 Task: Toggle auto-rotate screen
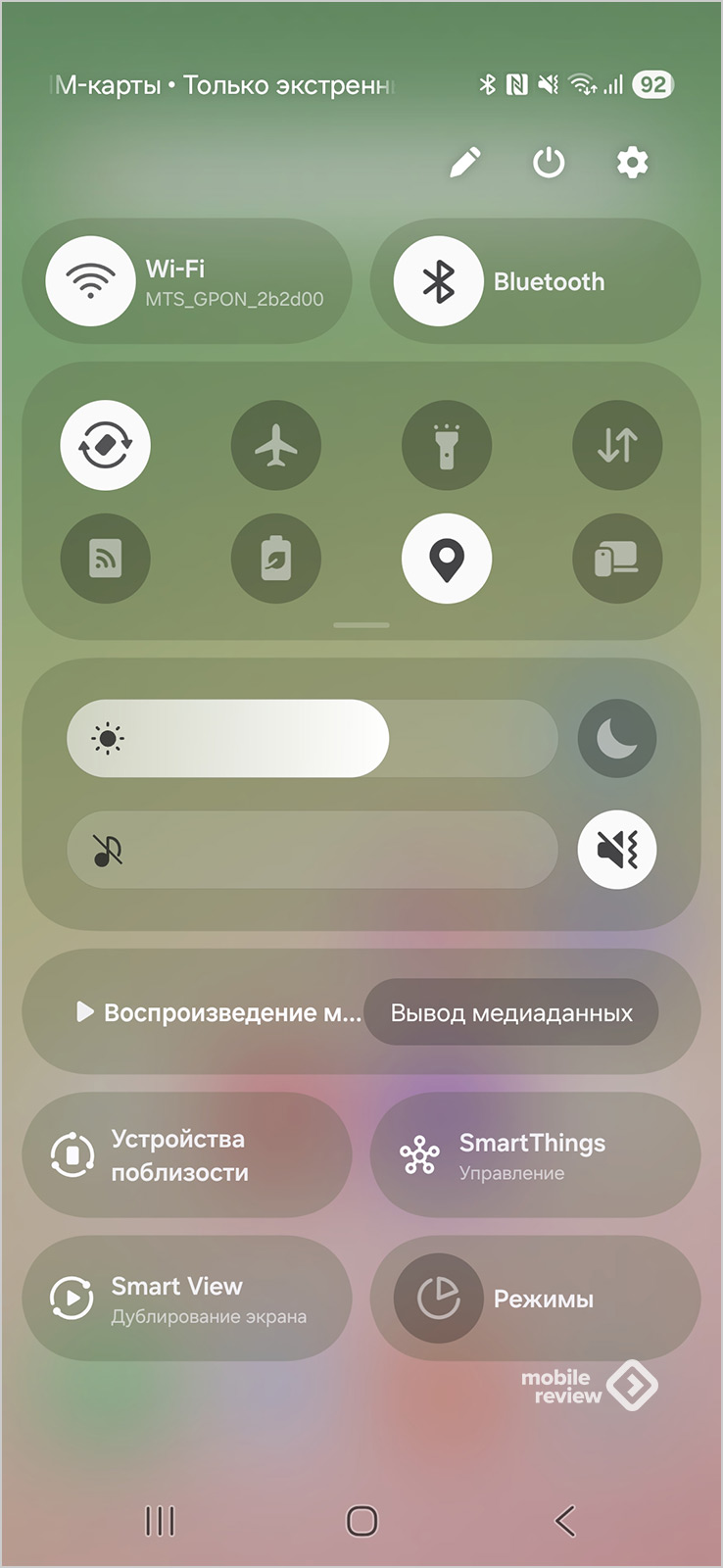click(x=106, y=446)
